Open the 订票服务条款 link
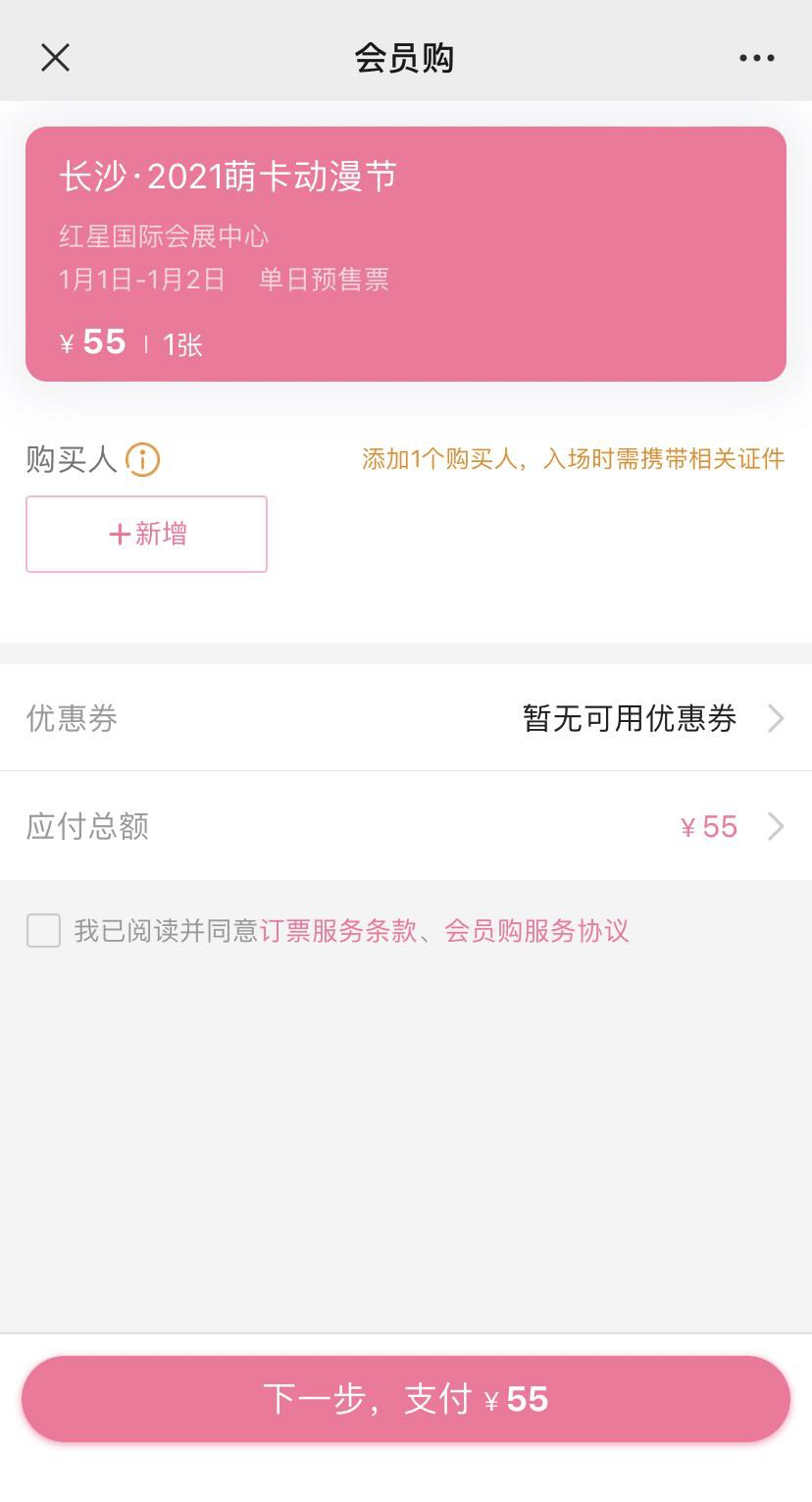The height and width of the screenshot is (1502, 812). (x=338, y=930)
